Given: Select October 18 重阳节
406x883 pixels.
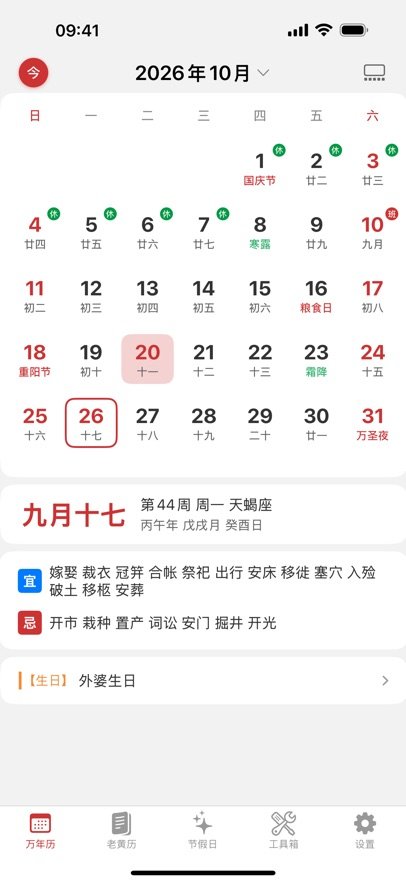Looking at the screenshot, I should tap(35, 359).
